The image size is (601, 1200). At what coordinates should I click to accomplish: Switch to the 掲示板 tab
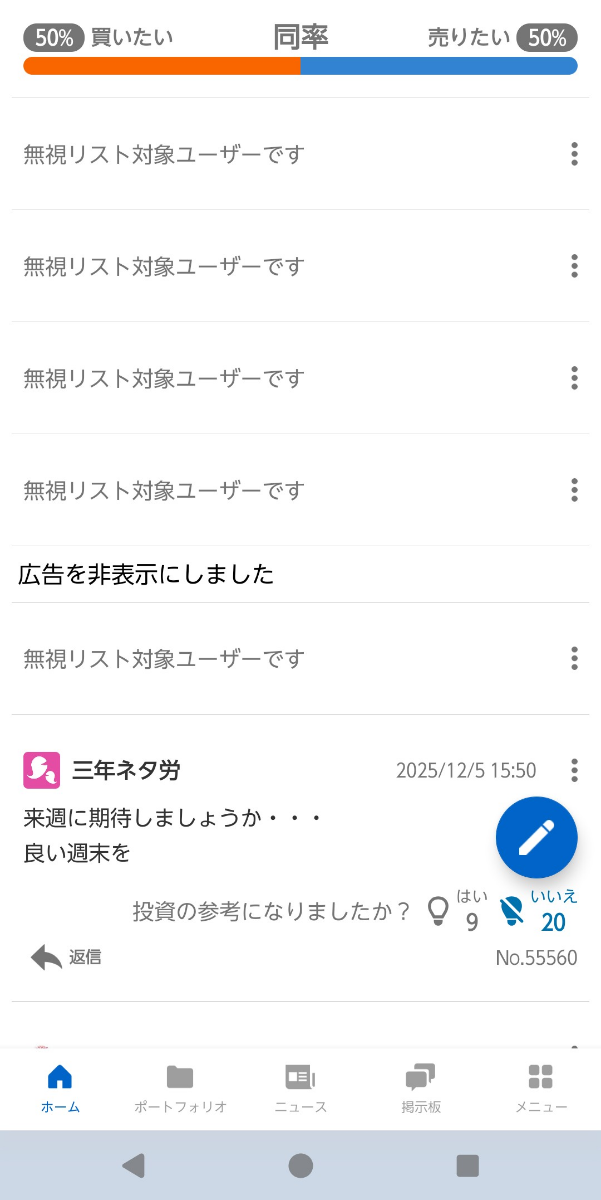(x=421, y=1087)
